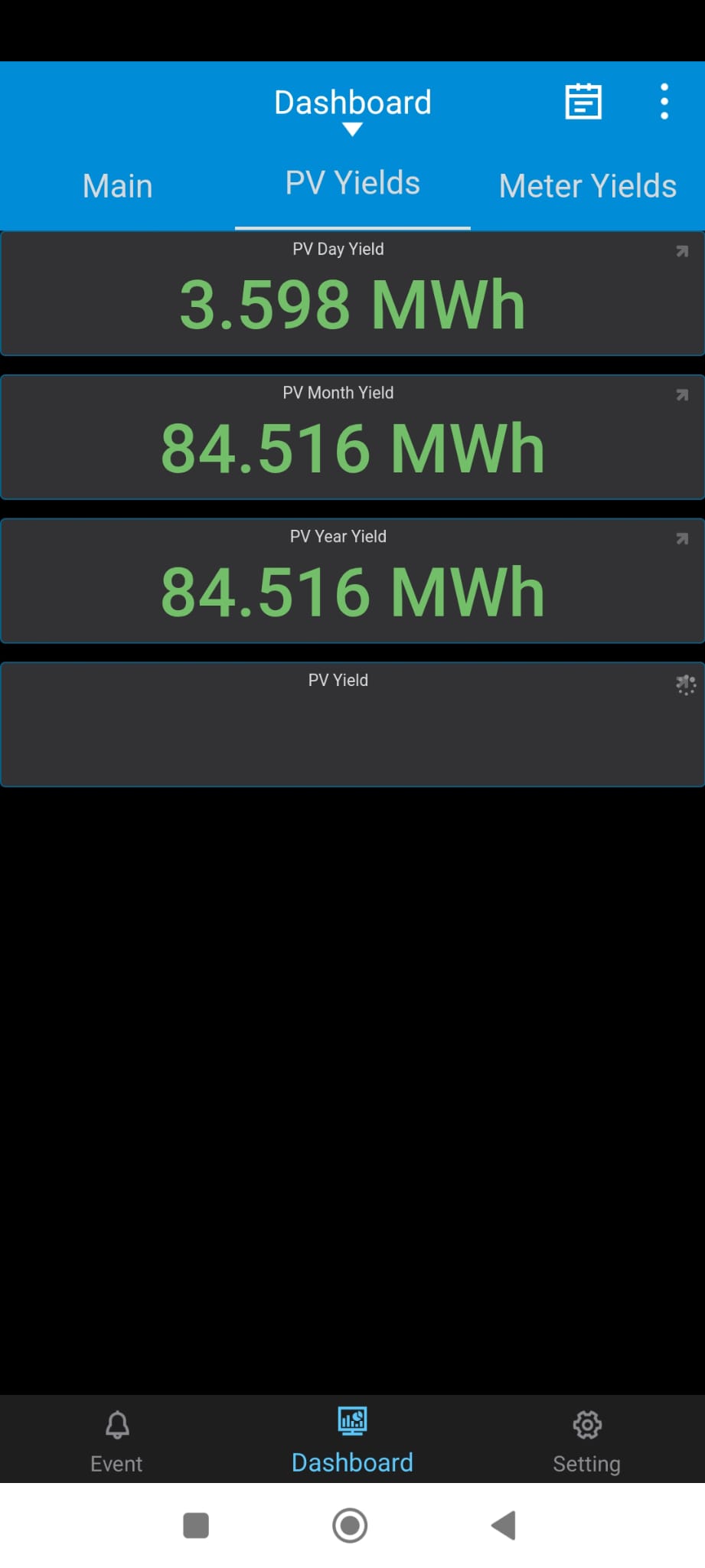Select the PV Yields tab
705x1568 pixels.
point(352,184)
